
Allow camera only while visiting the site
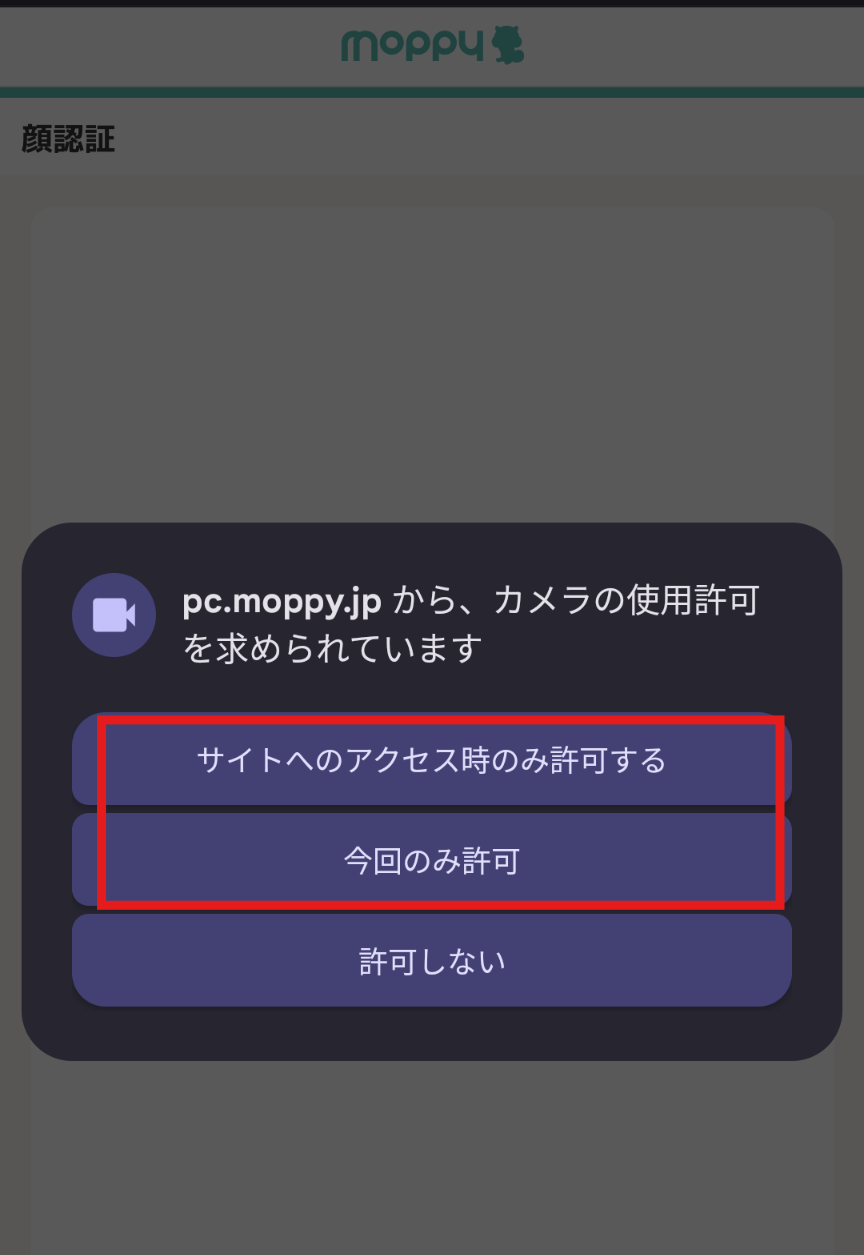click(x=431, y=760)
